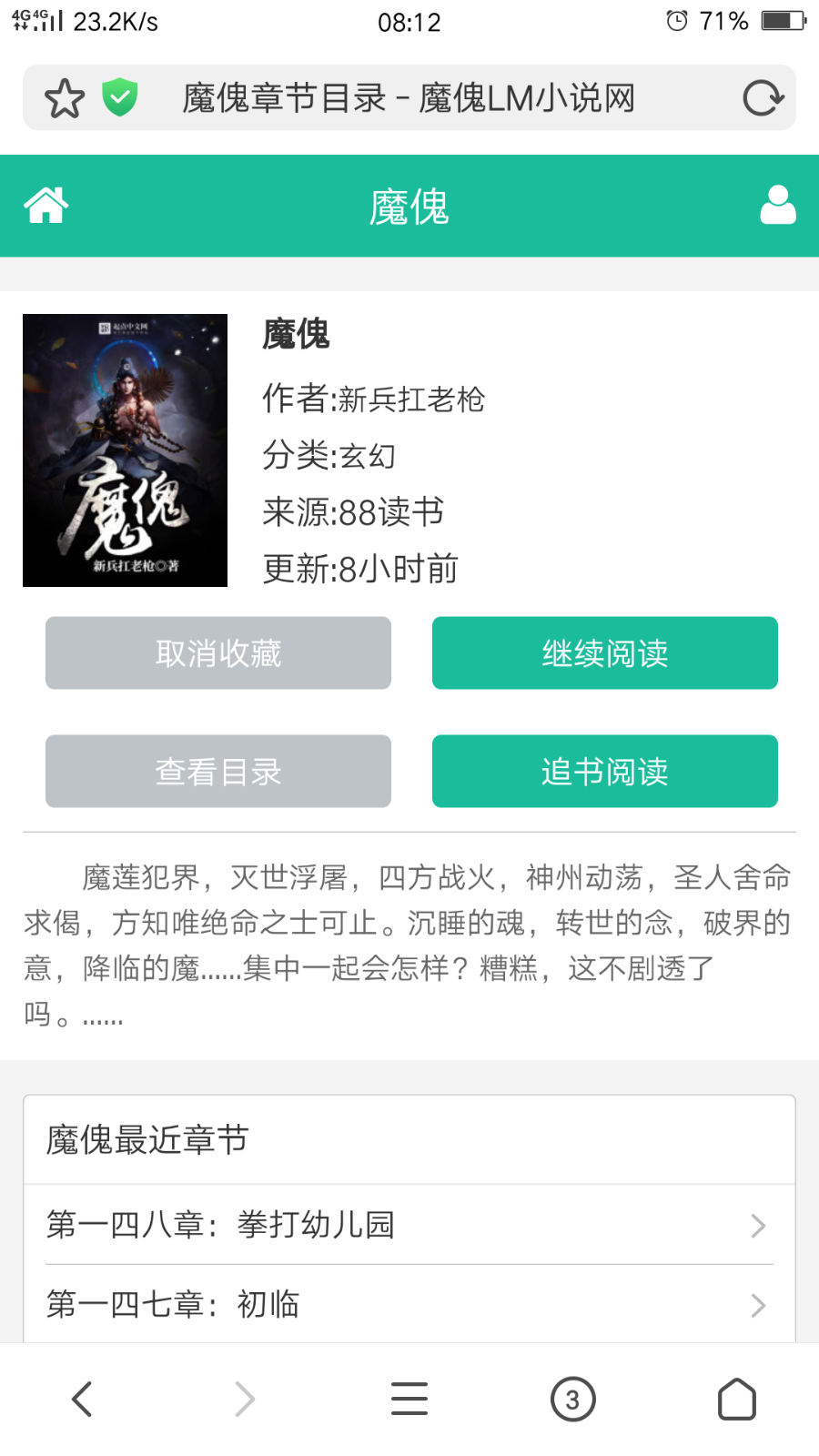Open the browser menu via hamburger icon
This screenshot has width=819, height=1456.
pyautogui.click(x=409, y=1399)
